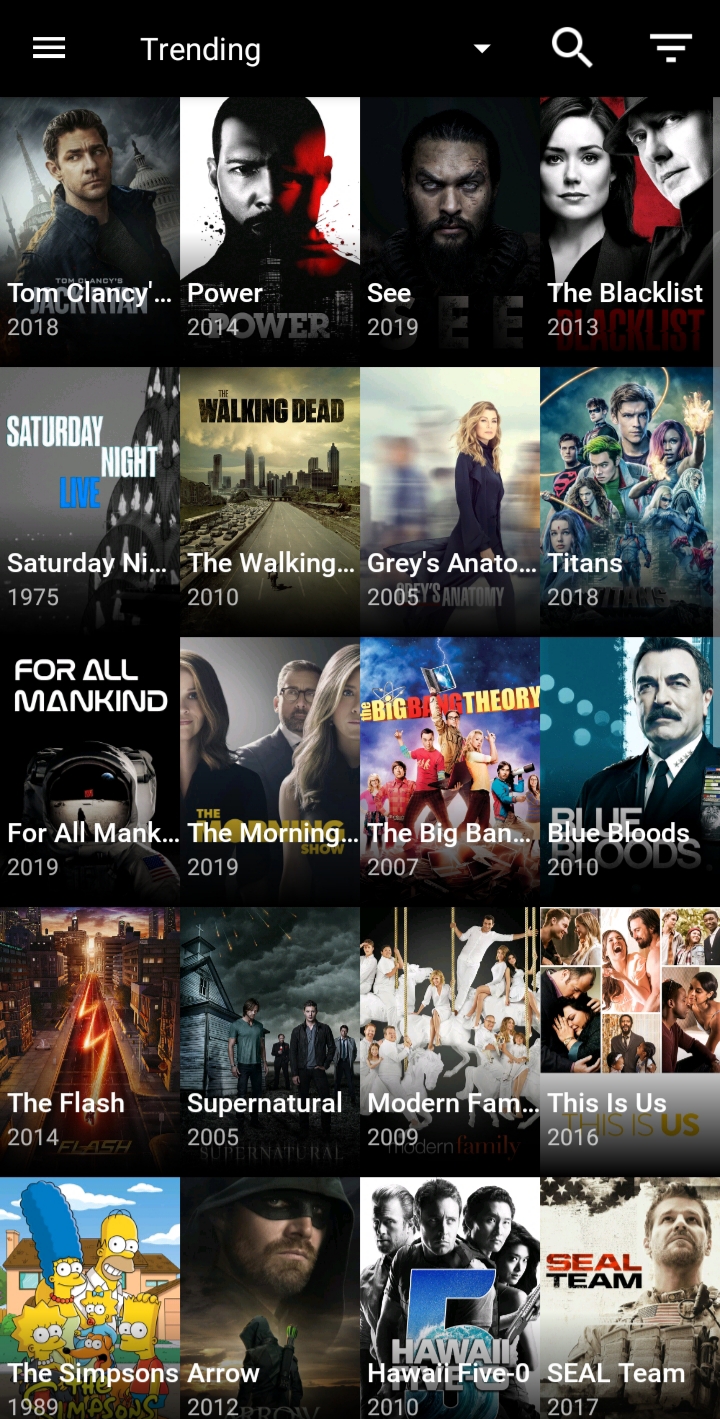Open the filter options icon
This screenshot has width=720, height=1419.
pos(670,48)
